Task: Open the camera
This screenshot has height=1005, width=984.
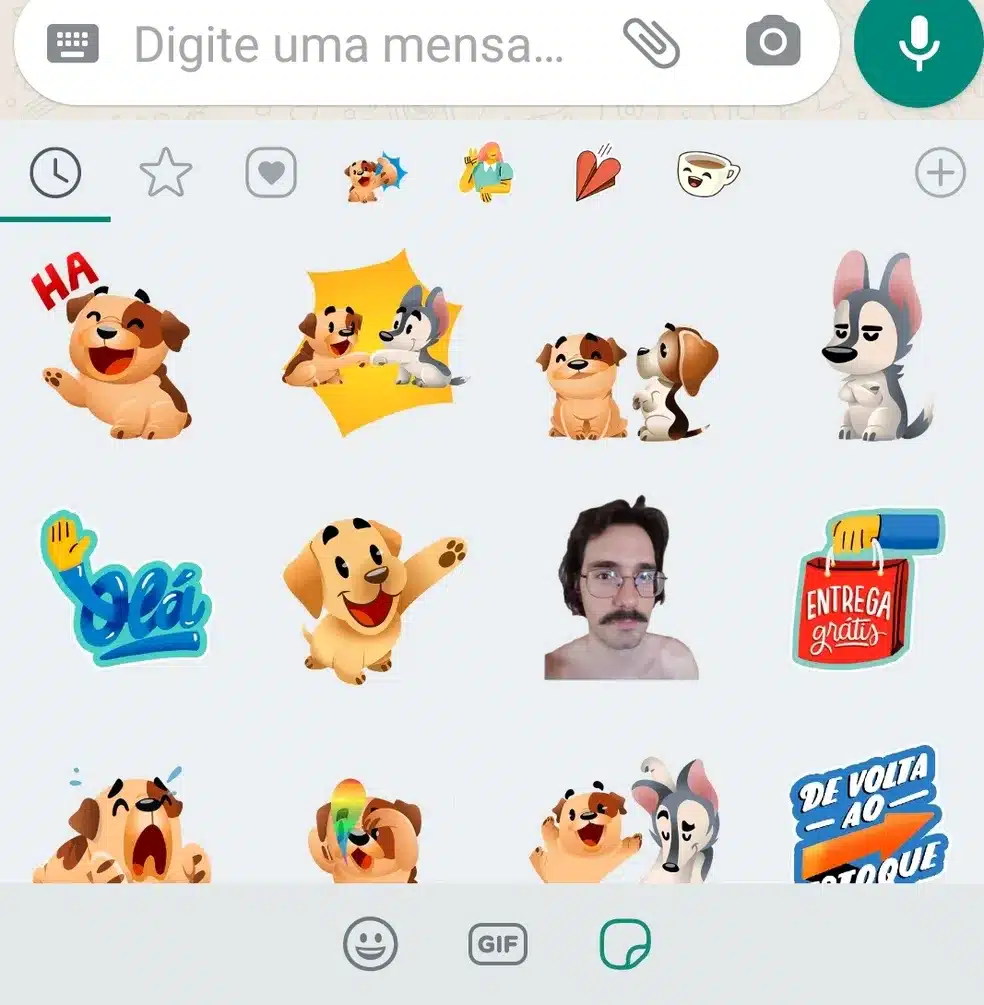Action: (773, 43)
